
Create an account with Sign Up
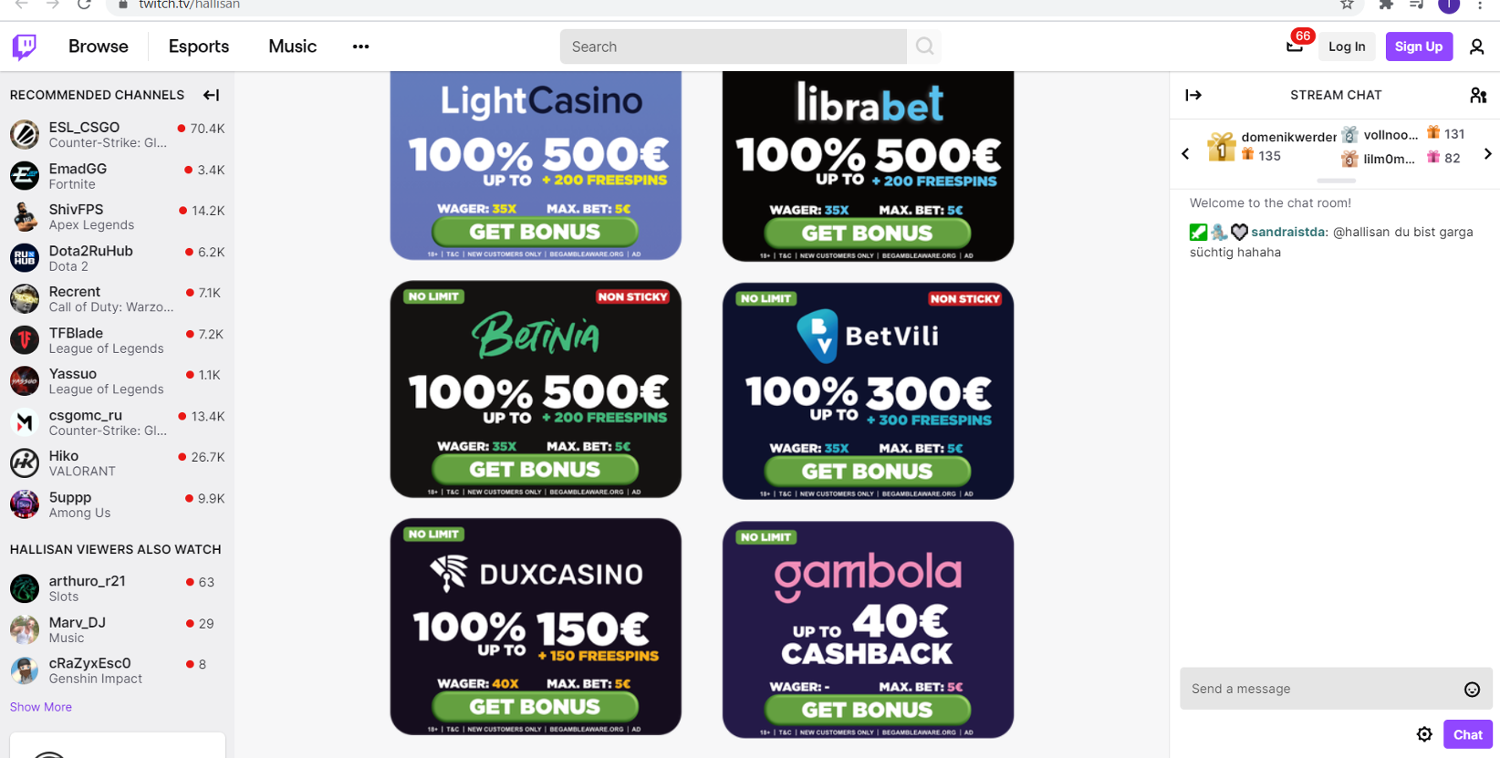point(1418,46)
